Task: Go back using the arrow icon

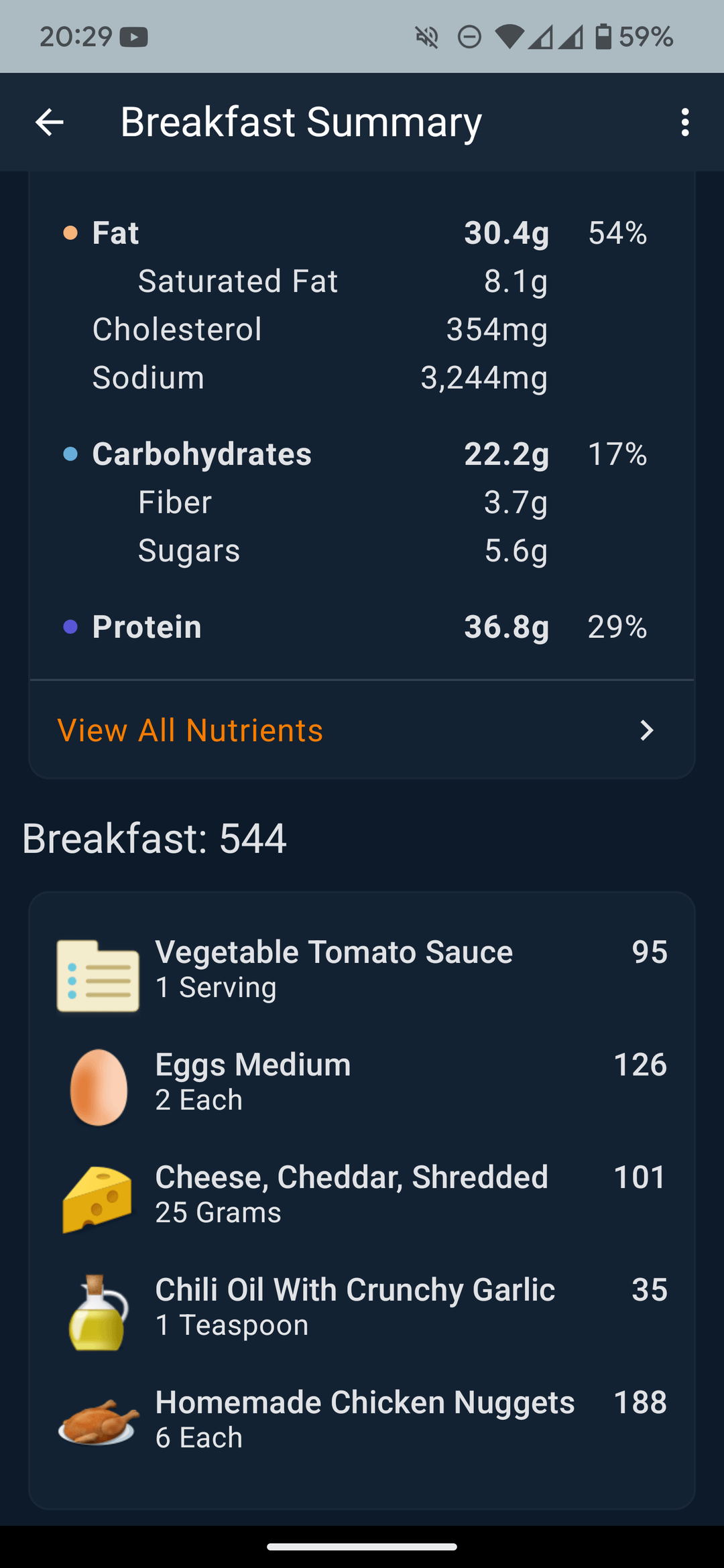Action: [50, 123]
